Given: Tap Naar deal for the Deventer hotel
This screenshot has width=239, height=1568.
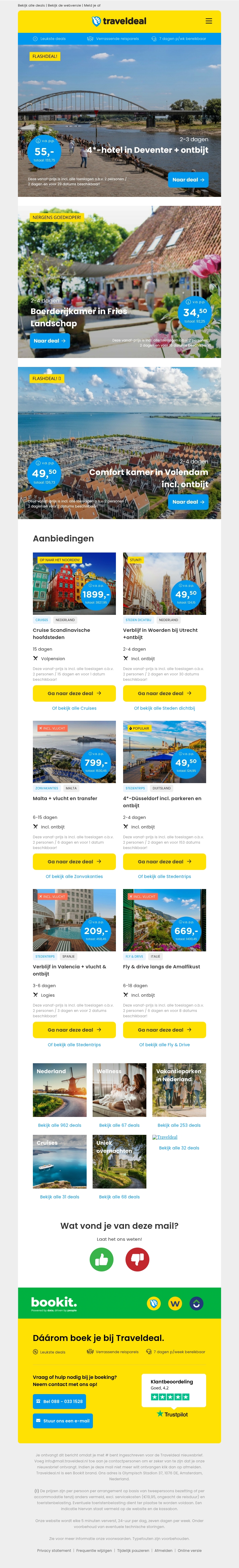Looking at the screenshot, I should pos(188,180).
